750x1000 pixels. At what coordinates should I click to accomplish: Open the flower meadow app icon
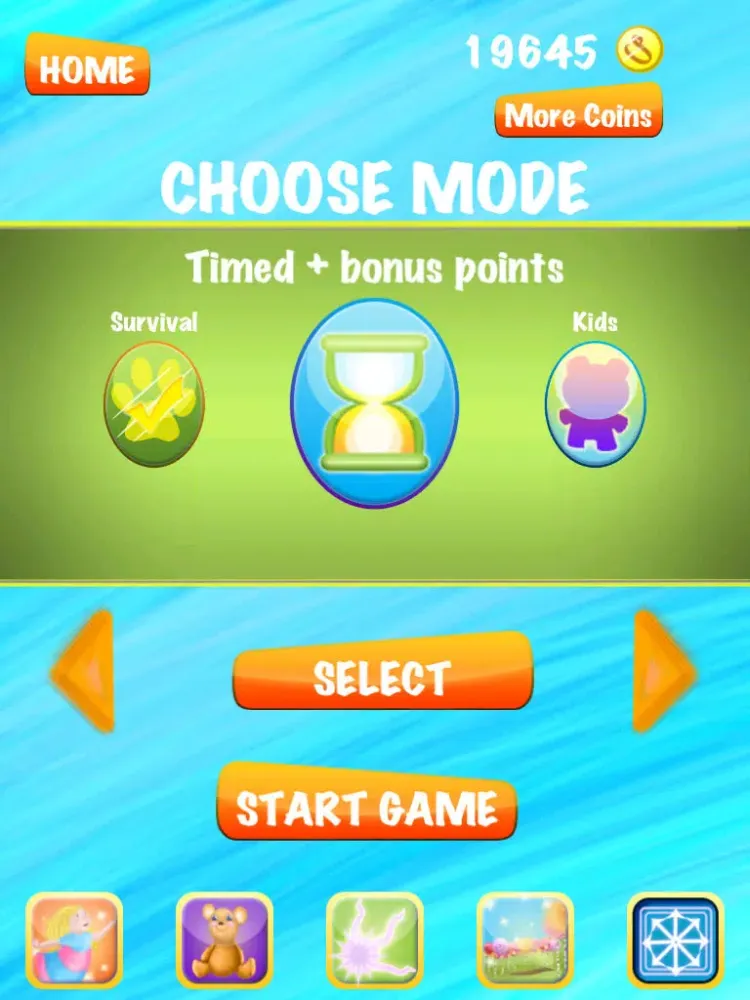[525, 939]
